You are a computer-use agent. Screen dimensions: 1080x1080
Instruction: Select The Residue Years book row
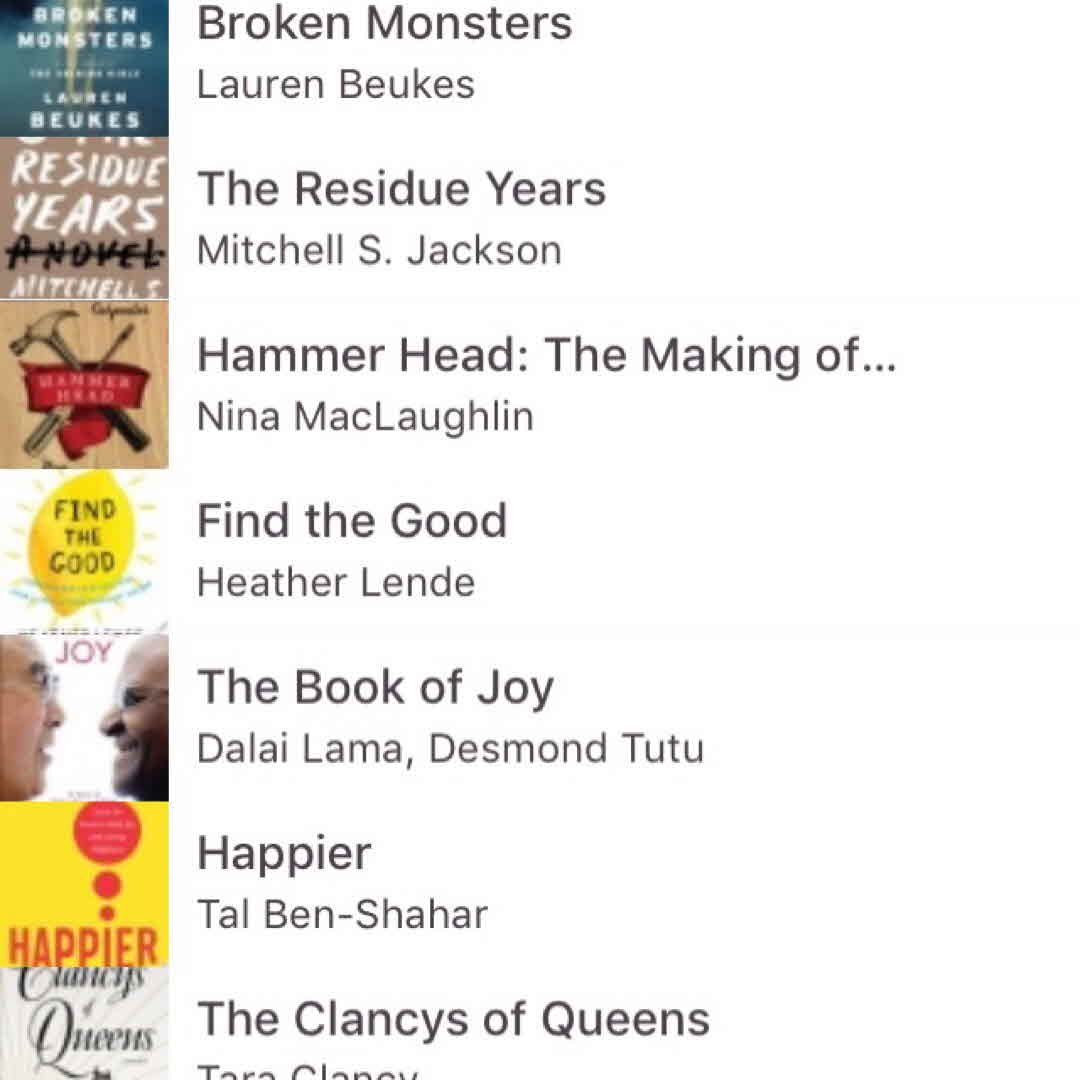402,218
